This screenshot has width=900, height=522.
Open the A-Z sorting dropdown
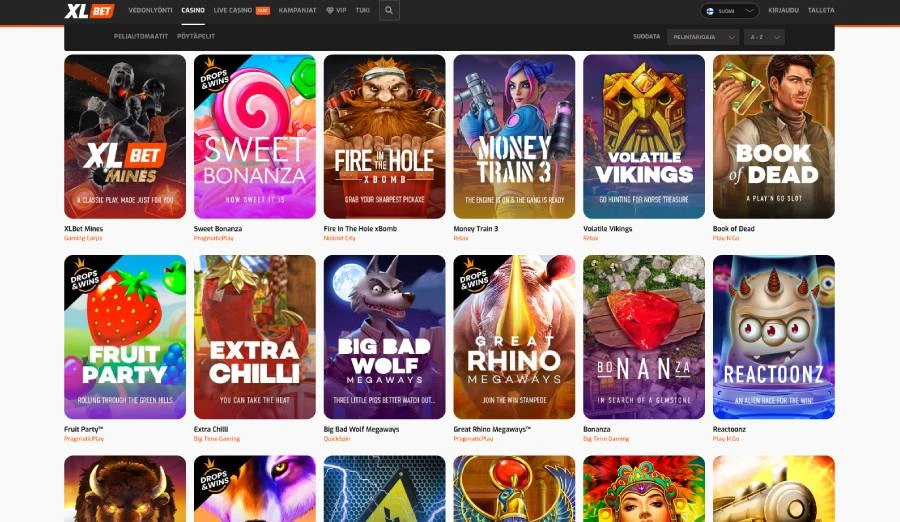(x=764, y=37)
